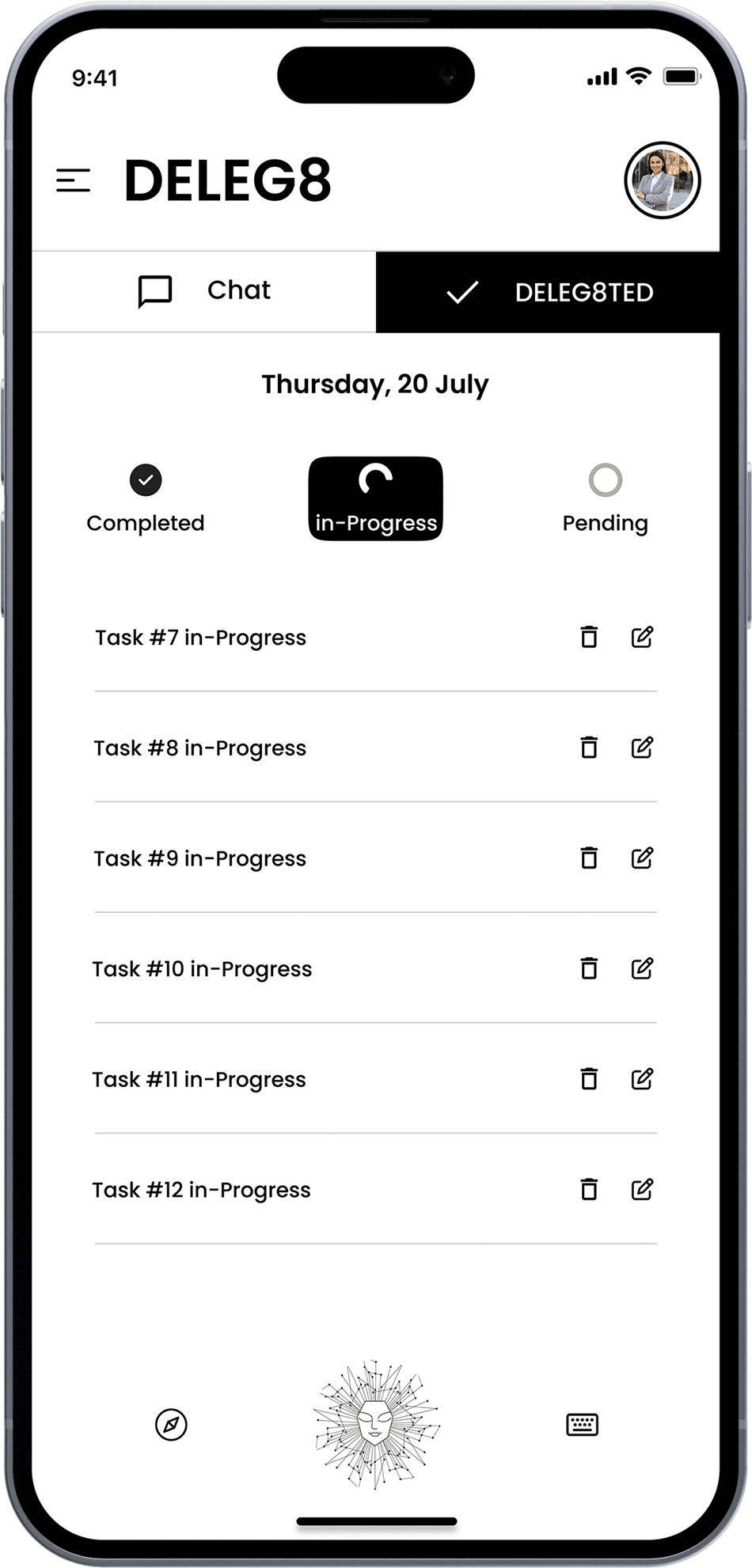Edit Task #9 in-Progress
The height and width of the screenshot is (1568, 752).
tap(642, 858)
